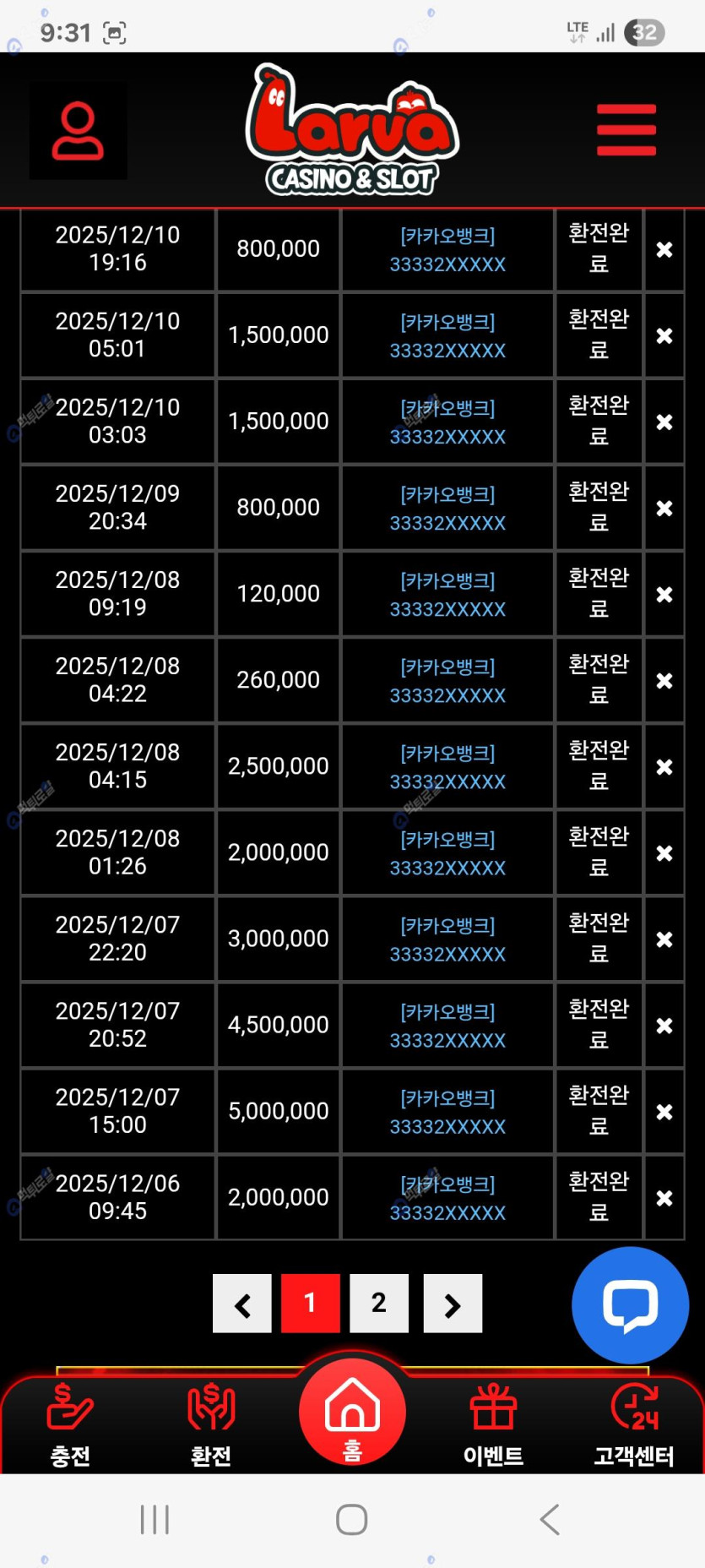This screenshot has width=705, height=1568.
Task: Go to the next page arrow
Action: [x=453, y=1304]
